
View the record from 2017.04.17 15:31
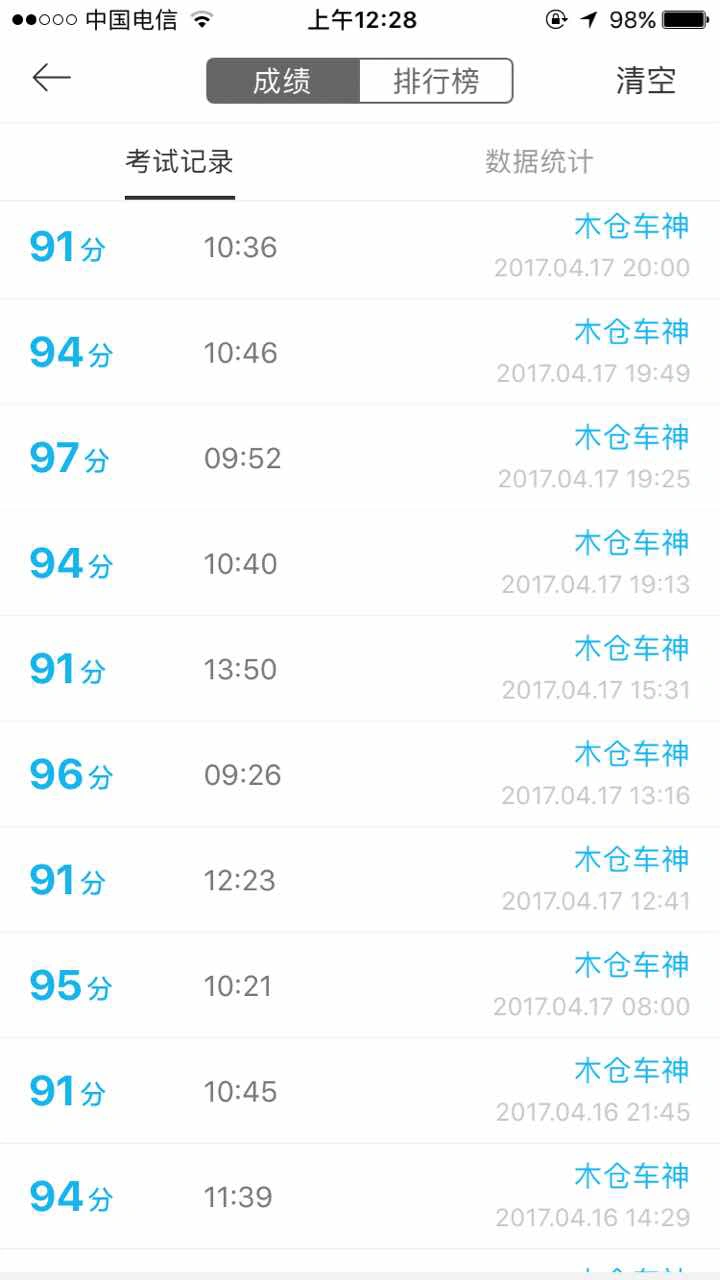360,668
